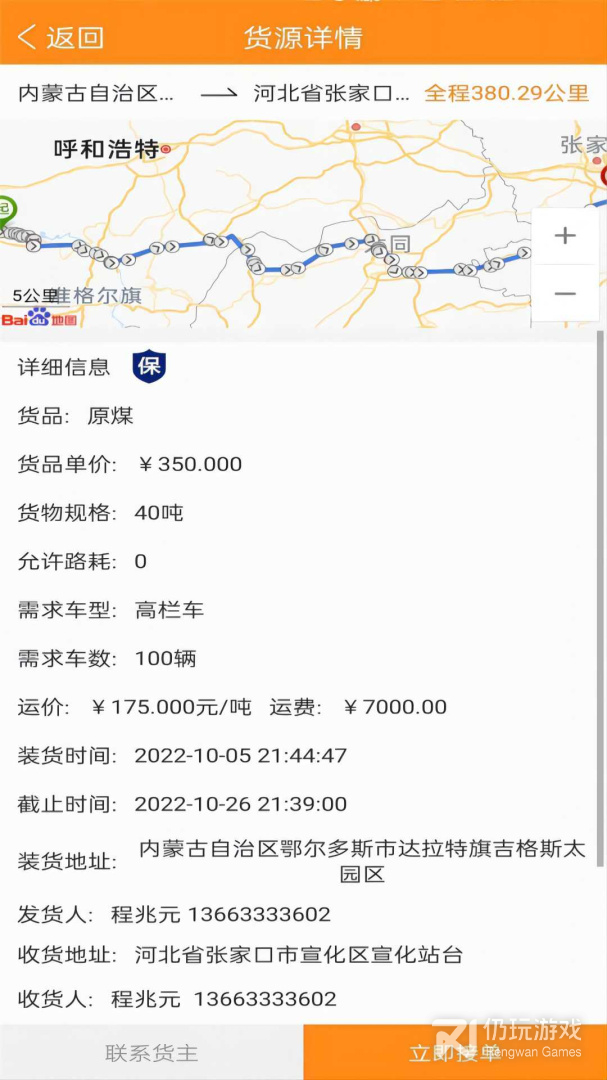Zoom out on the route map
Screen dimensions: 607x1080
[x=565, y=294]
